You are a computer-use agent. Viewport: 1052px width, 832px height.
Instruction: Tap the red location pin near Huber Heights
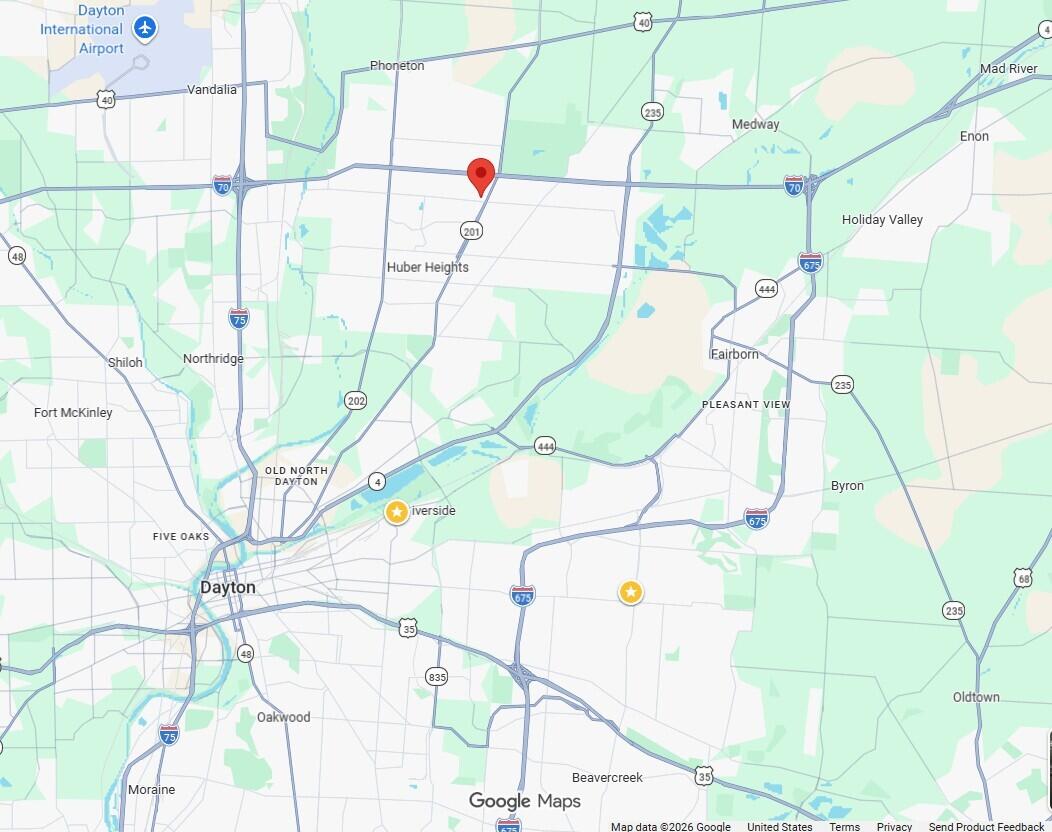tap(482, 175)
